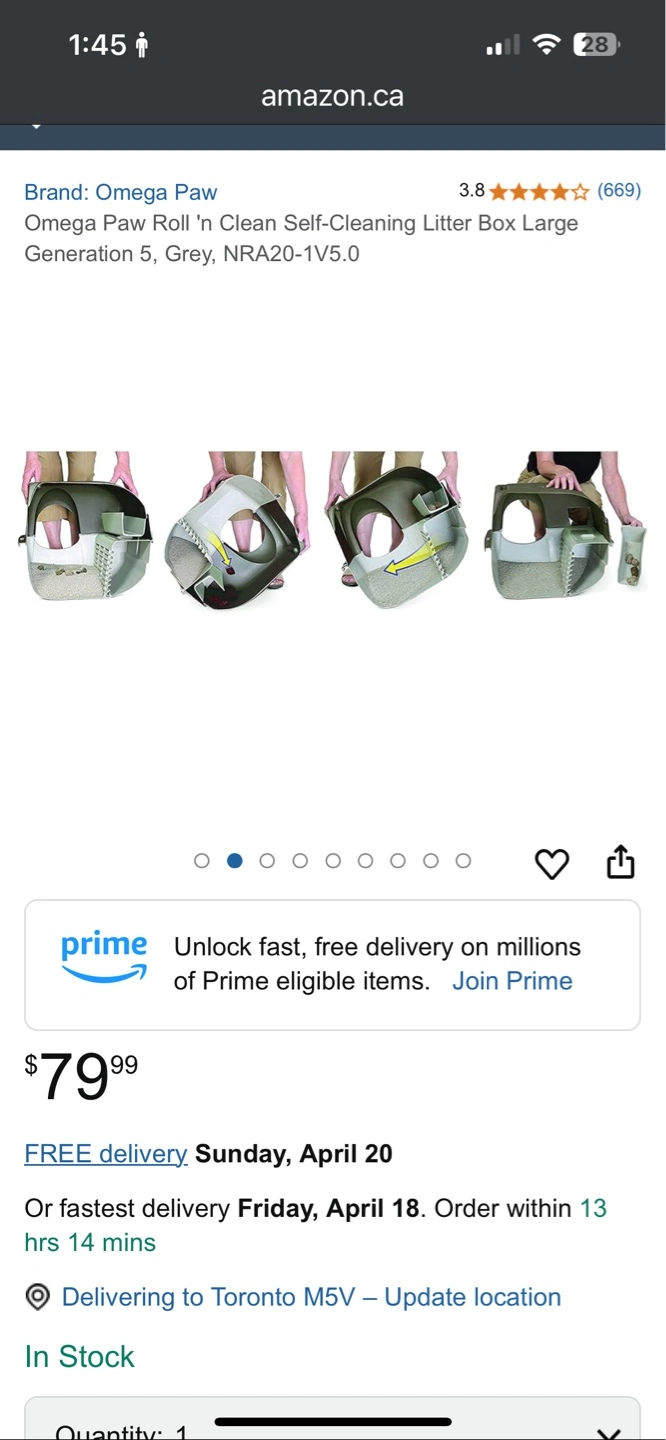
Task: View the 669 customer ratings
Action: point(618,190)
